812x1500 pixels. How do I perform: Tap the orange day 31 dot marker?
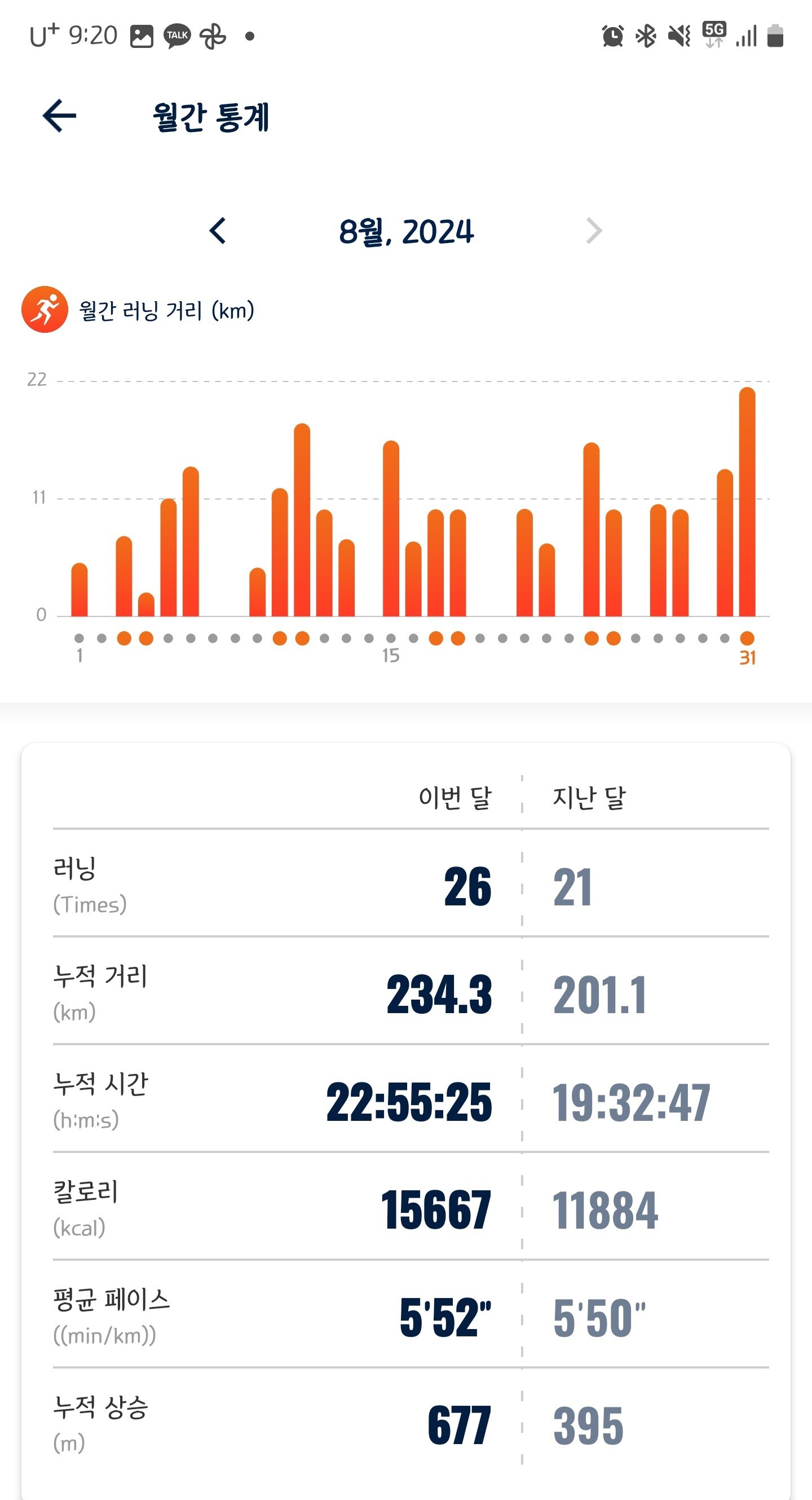[747, 638]
